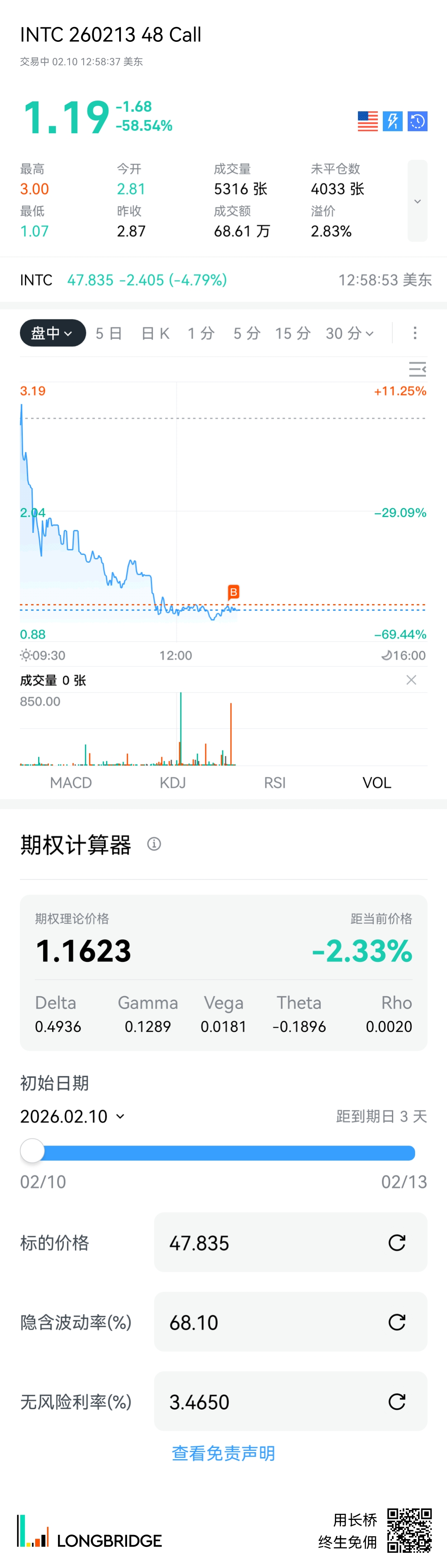Select the 5 分 chart interval

[x=247, y=333]
